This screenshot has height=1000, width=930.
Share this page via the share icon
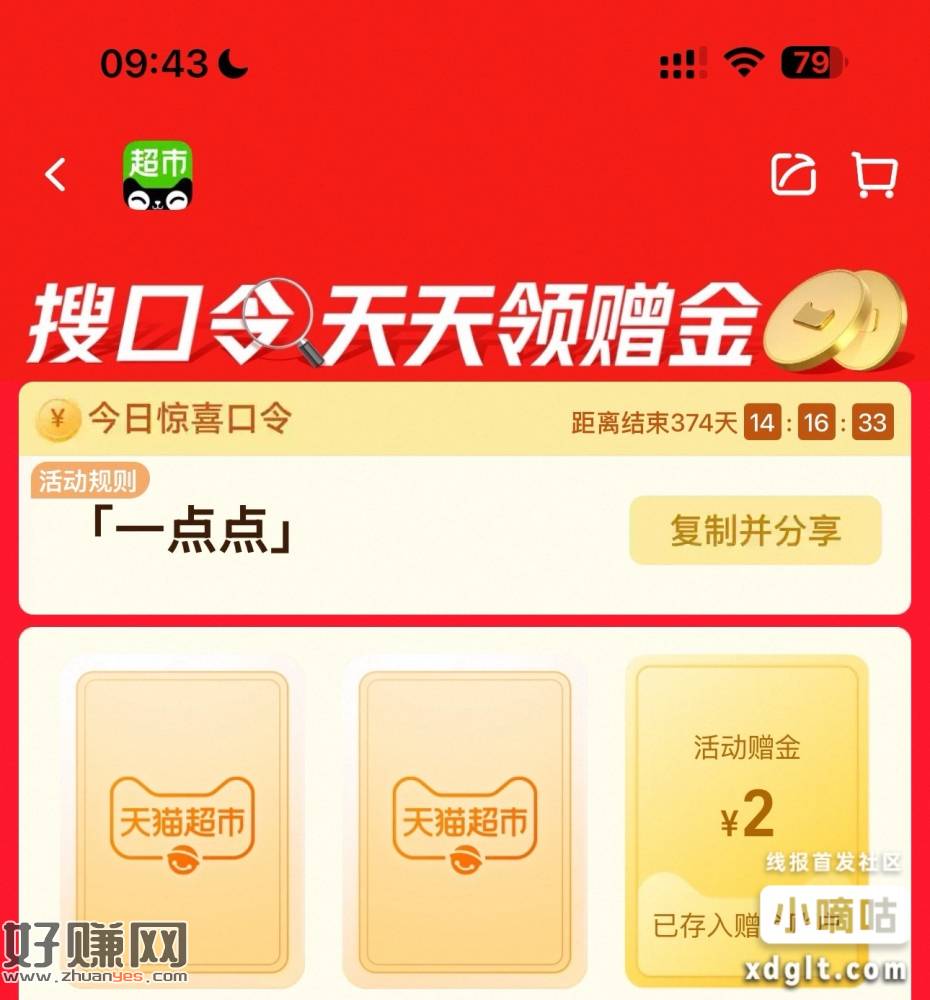point(794,176)
